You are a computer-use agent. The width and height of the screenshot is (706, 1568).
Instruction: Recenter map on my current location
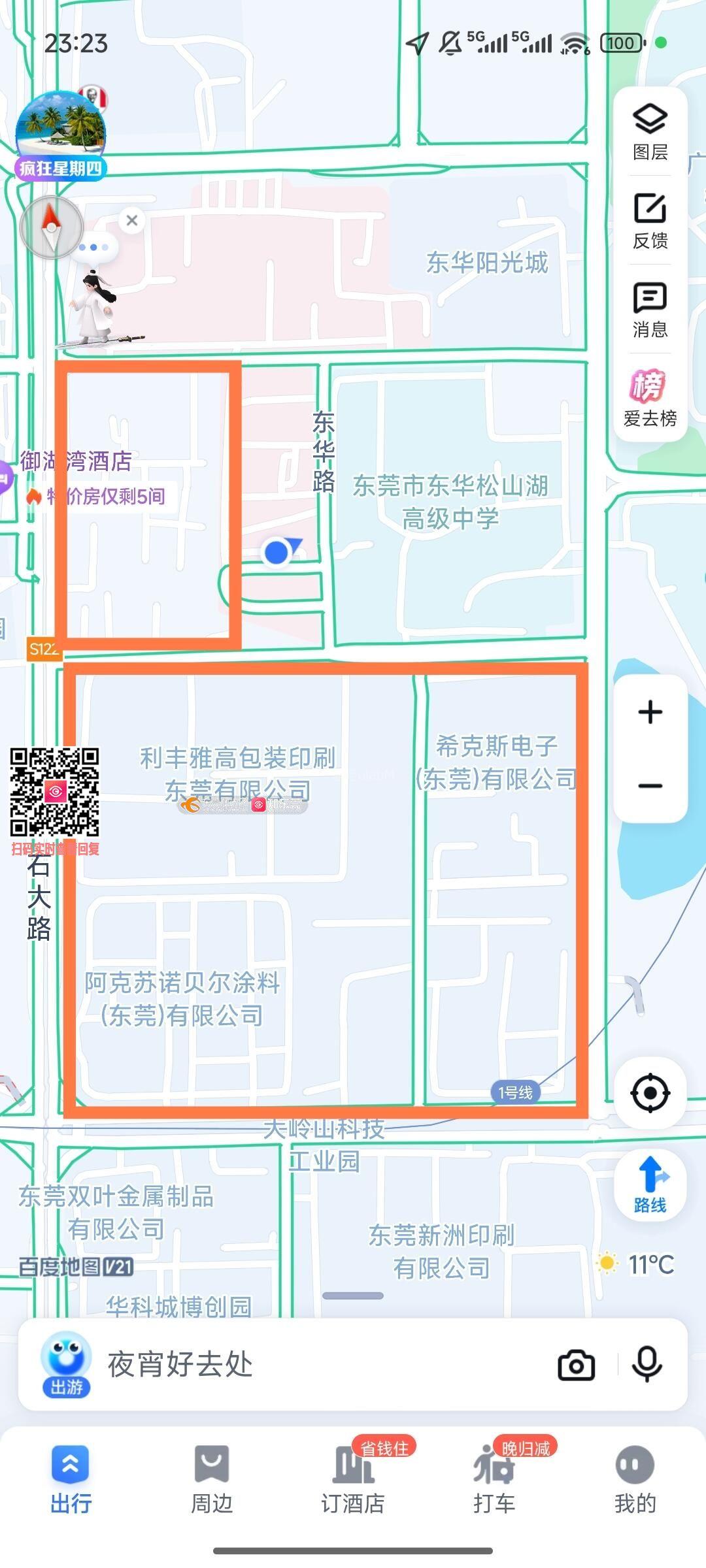[650, 1092]
